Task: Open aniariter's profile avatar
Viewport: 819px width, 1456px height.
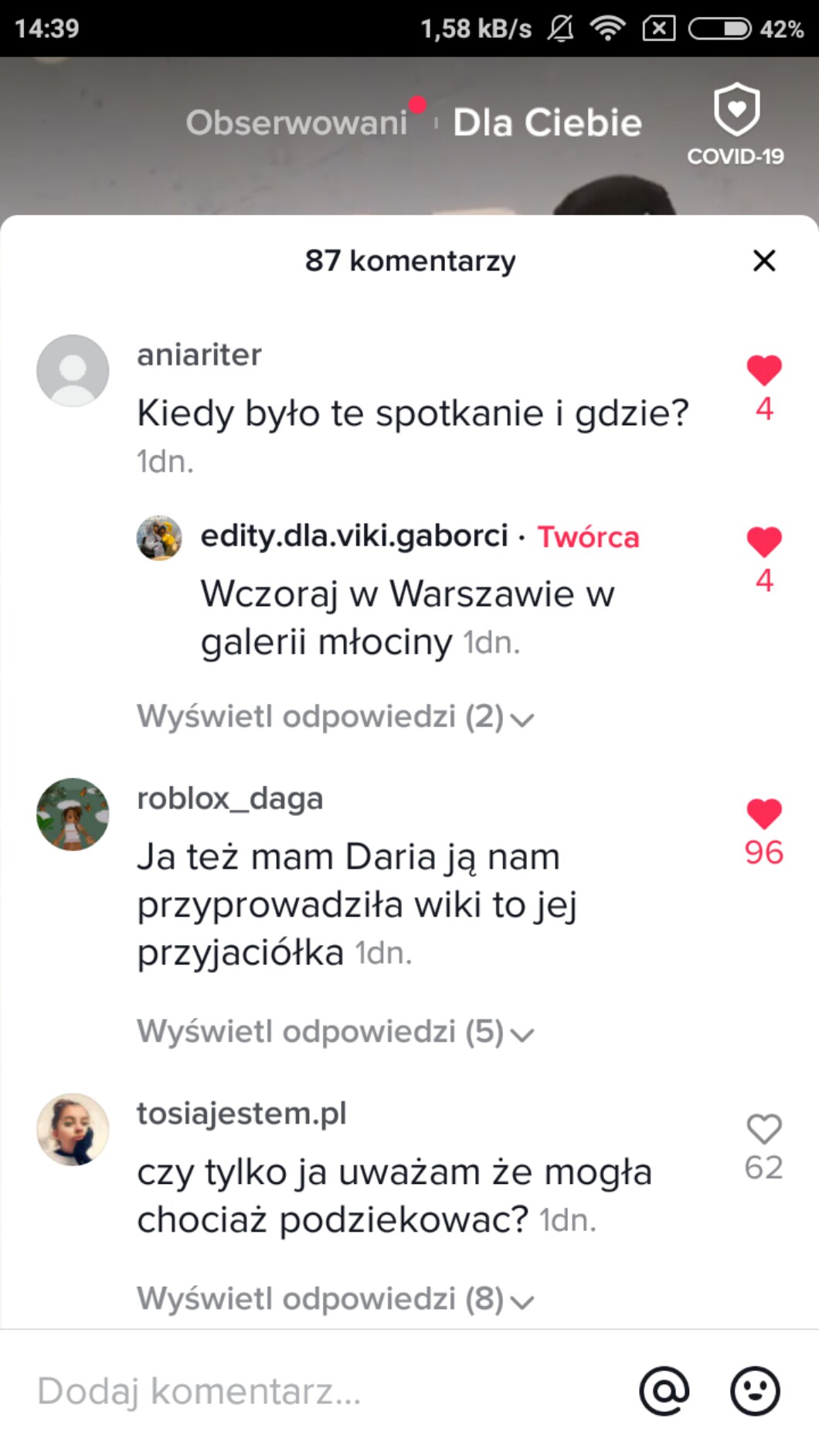Action: coord(73,371)
